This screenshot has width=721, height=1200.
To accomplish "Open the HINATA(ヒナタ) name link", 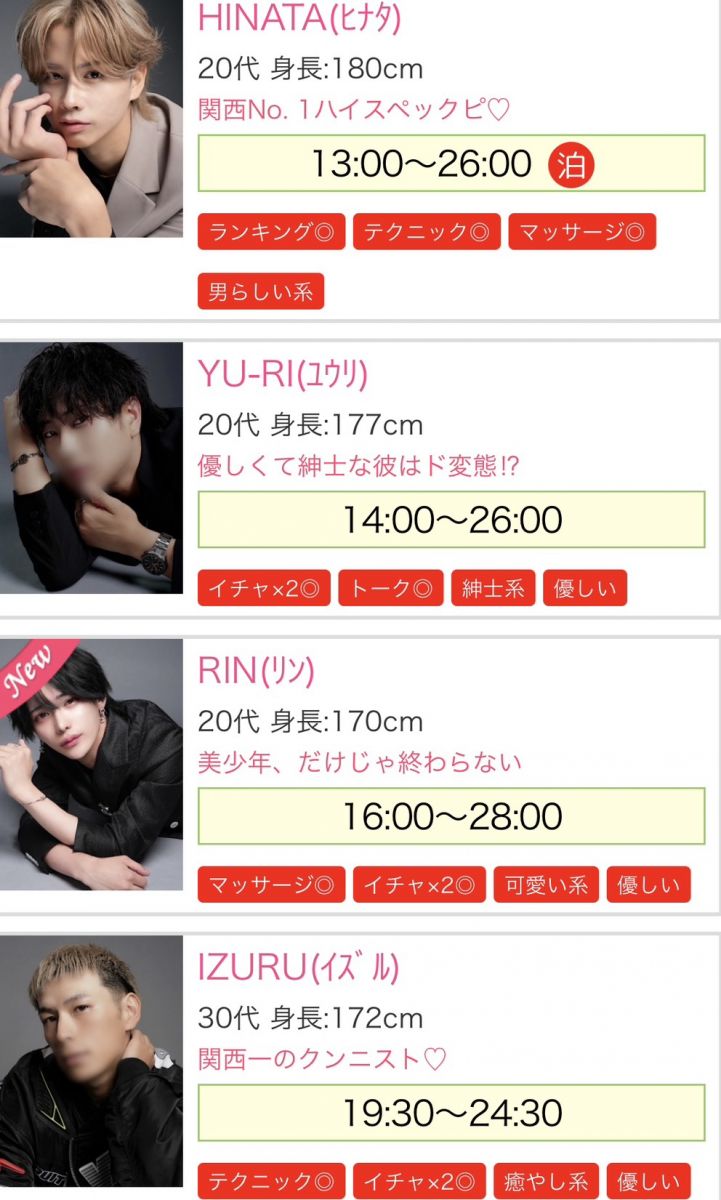I will (x=299, y=18).
